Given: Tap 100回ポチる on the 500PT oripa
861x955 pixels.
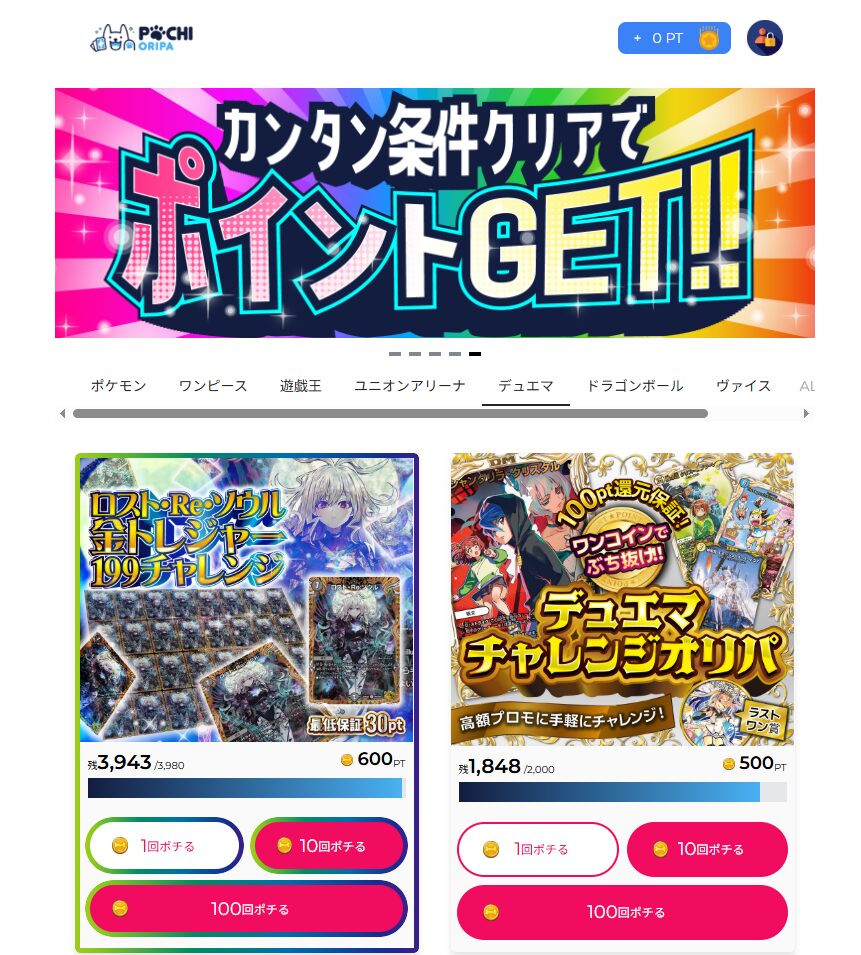Looking at the screenshot, I should 622,912.
